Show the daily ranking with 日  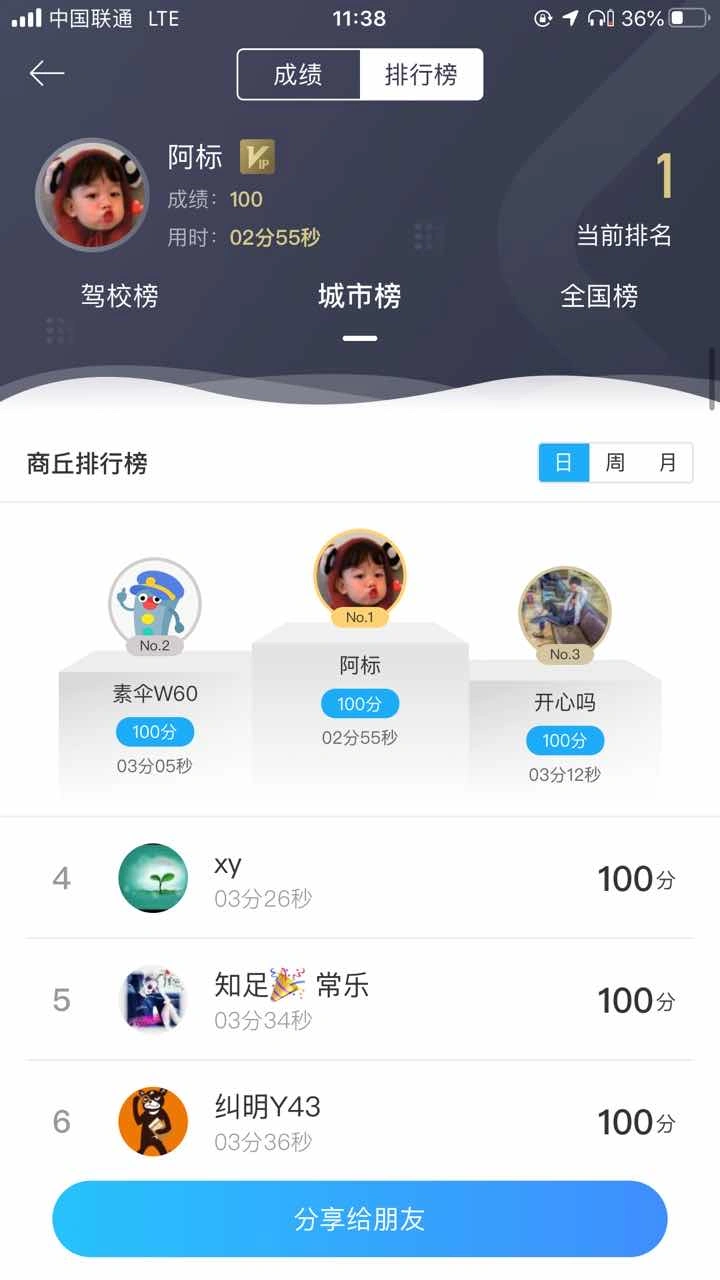564,463
